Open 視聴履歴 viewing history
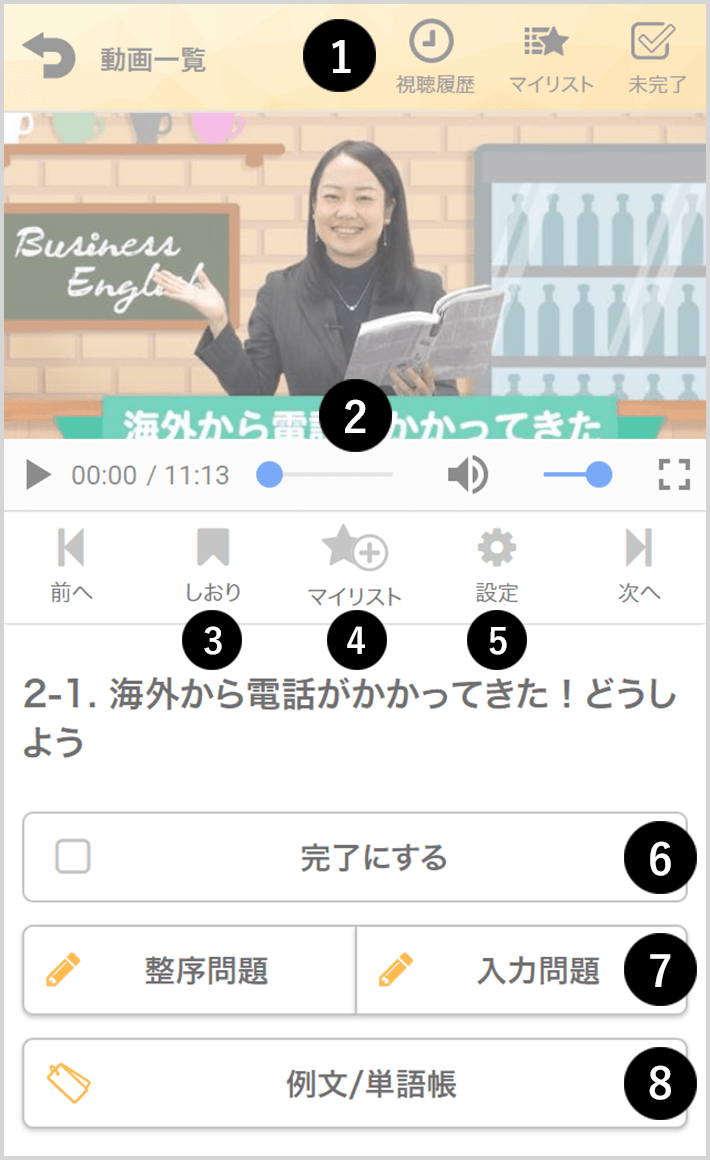 434,58
